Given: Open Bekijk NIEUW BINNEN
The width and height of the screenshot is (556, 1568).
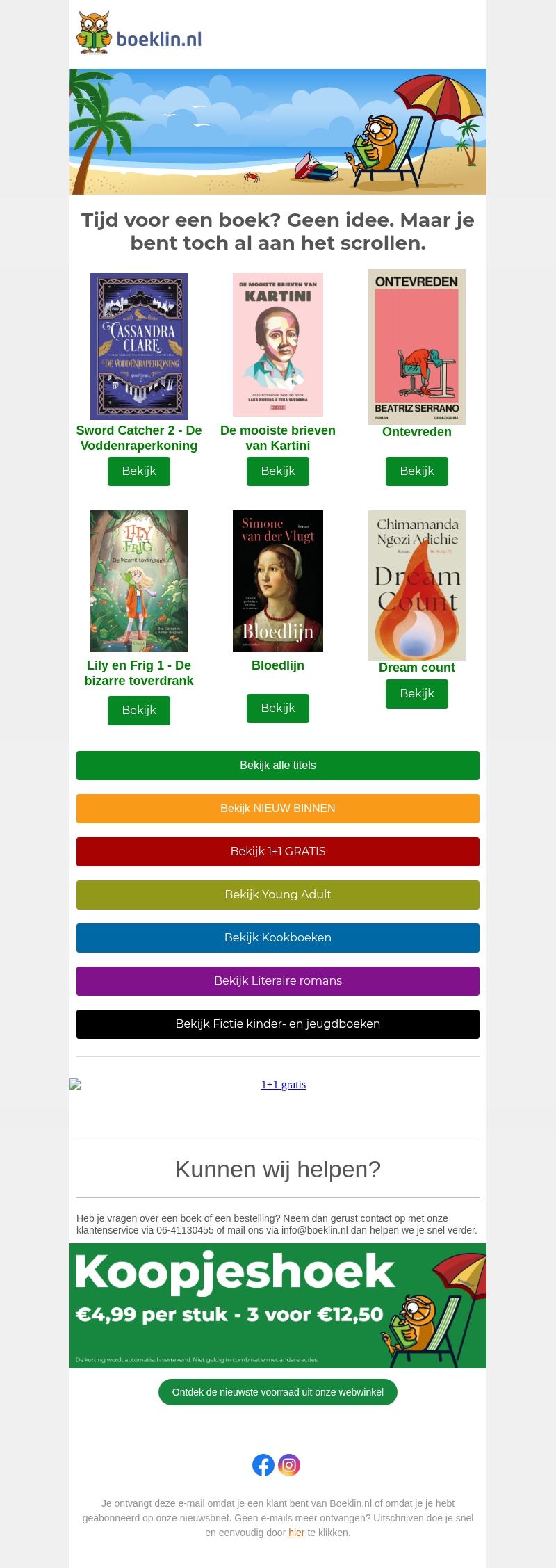Looking at the screenshot, I should (x=278, y=808).
